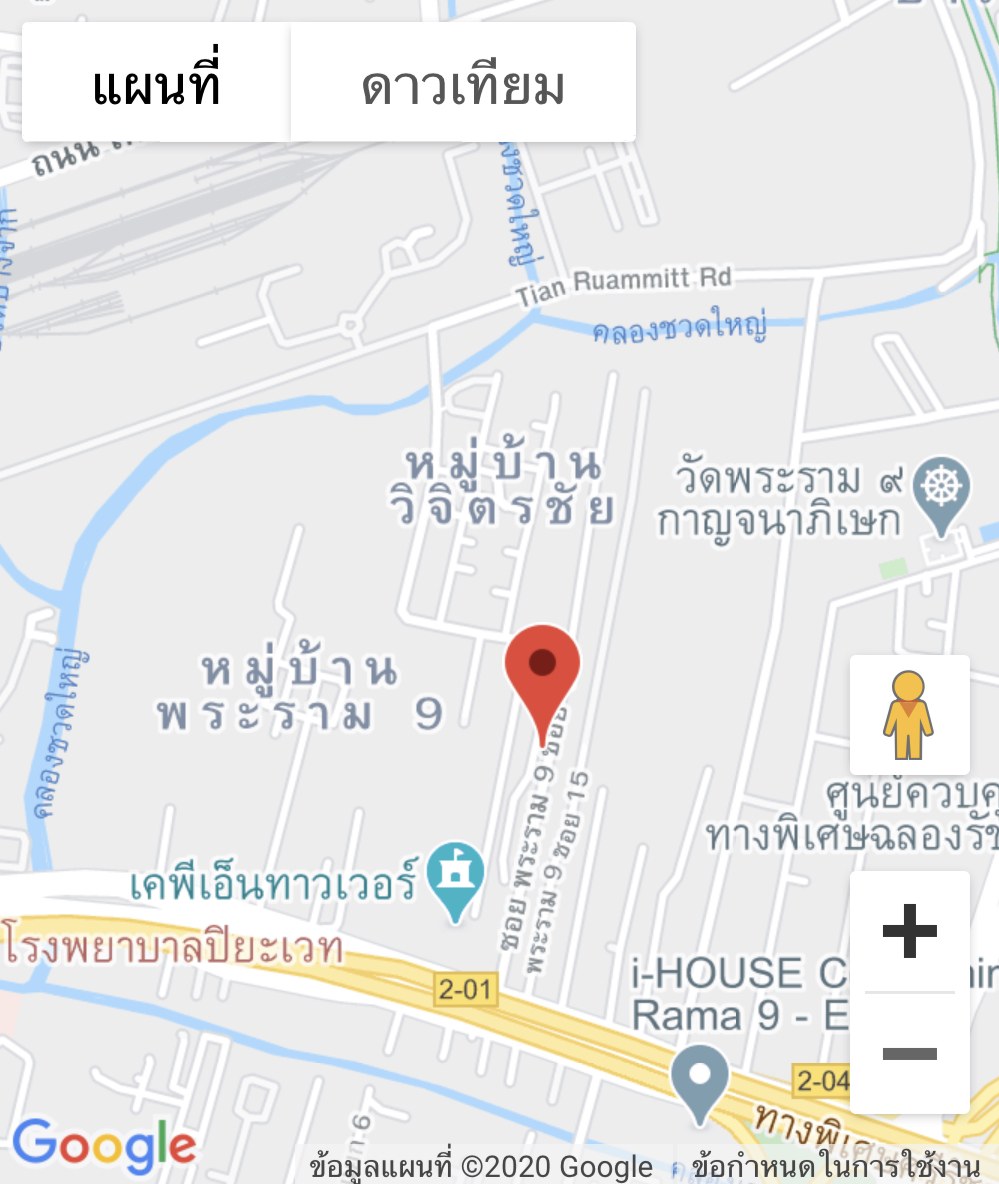
Task: Open the ข้อกำหนดในการใช้งาน terms link
Action: click(x=835, y=1166)
